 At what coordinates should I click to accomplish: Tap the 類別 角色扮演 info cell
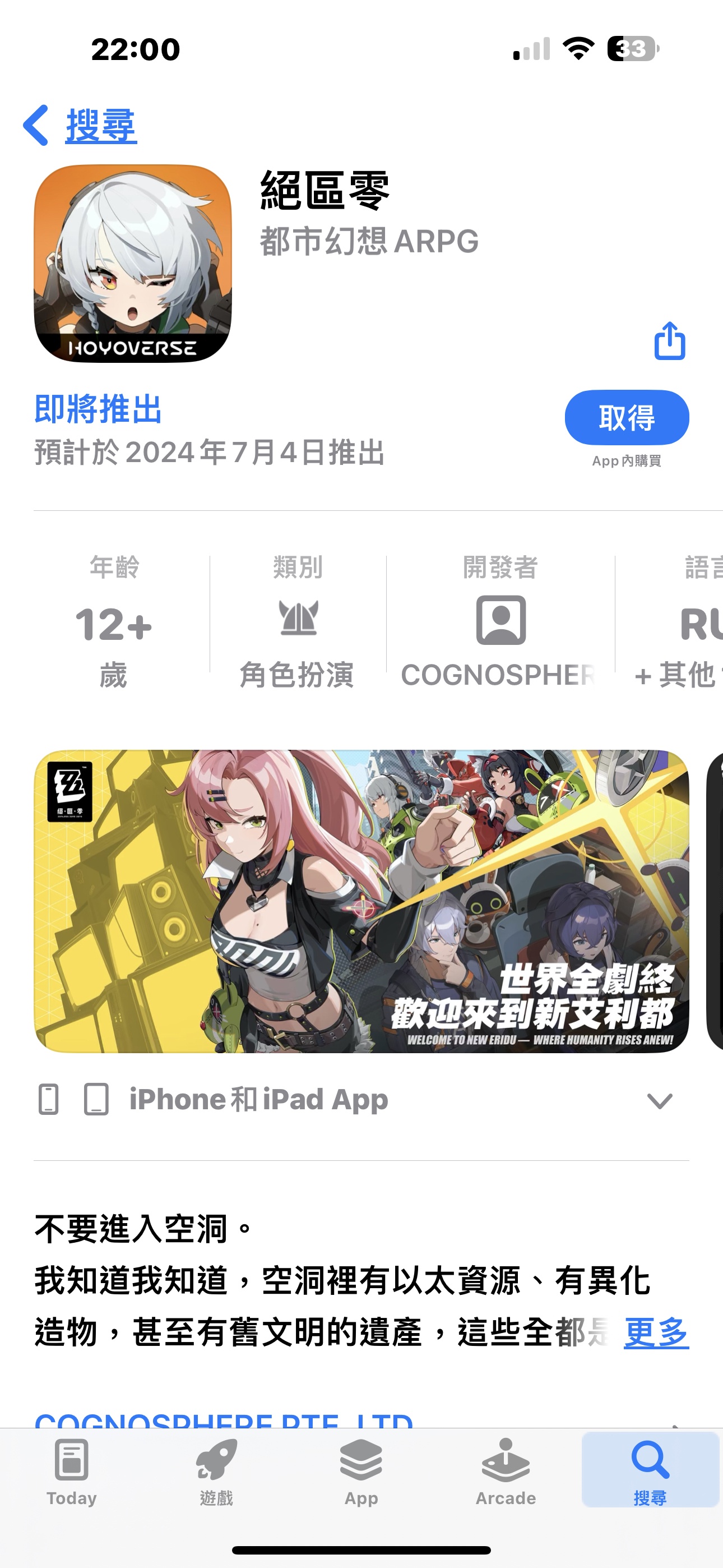tap(298, 621)
